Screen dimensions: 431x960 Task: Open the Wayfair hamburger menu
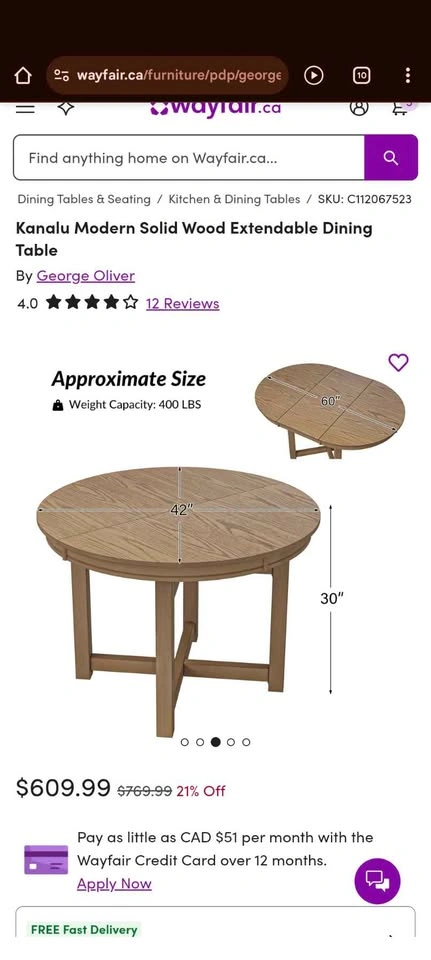(x=25, y=109)
